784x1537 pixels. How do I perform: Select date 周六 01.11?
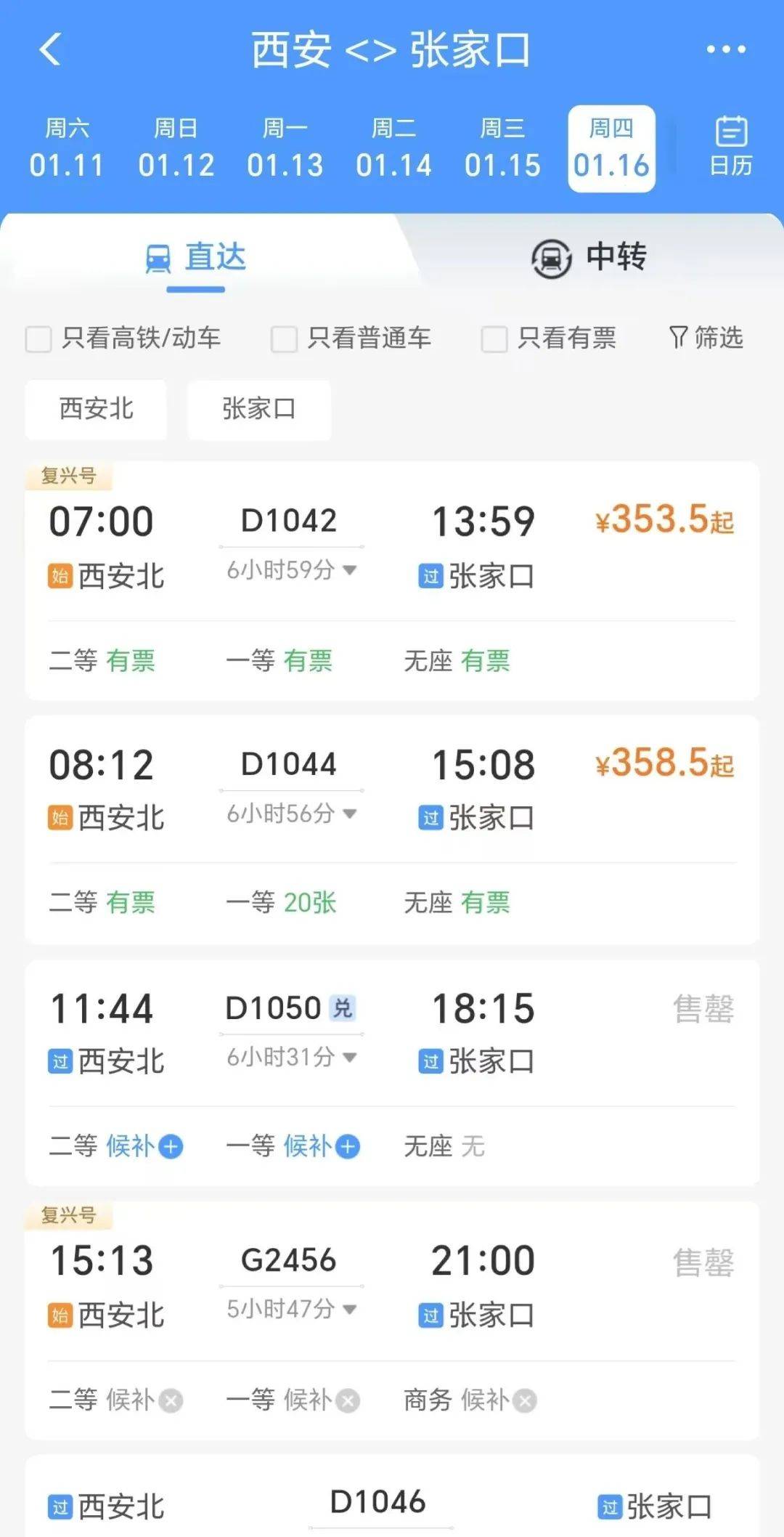(67, 148)
